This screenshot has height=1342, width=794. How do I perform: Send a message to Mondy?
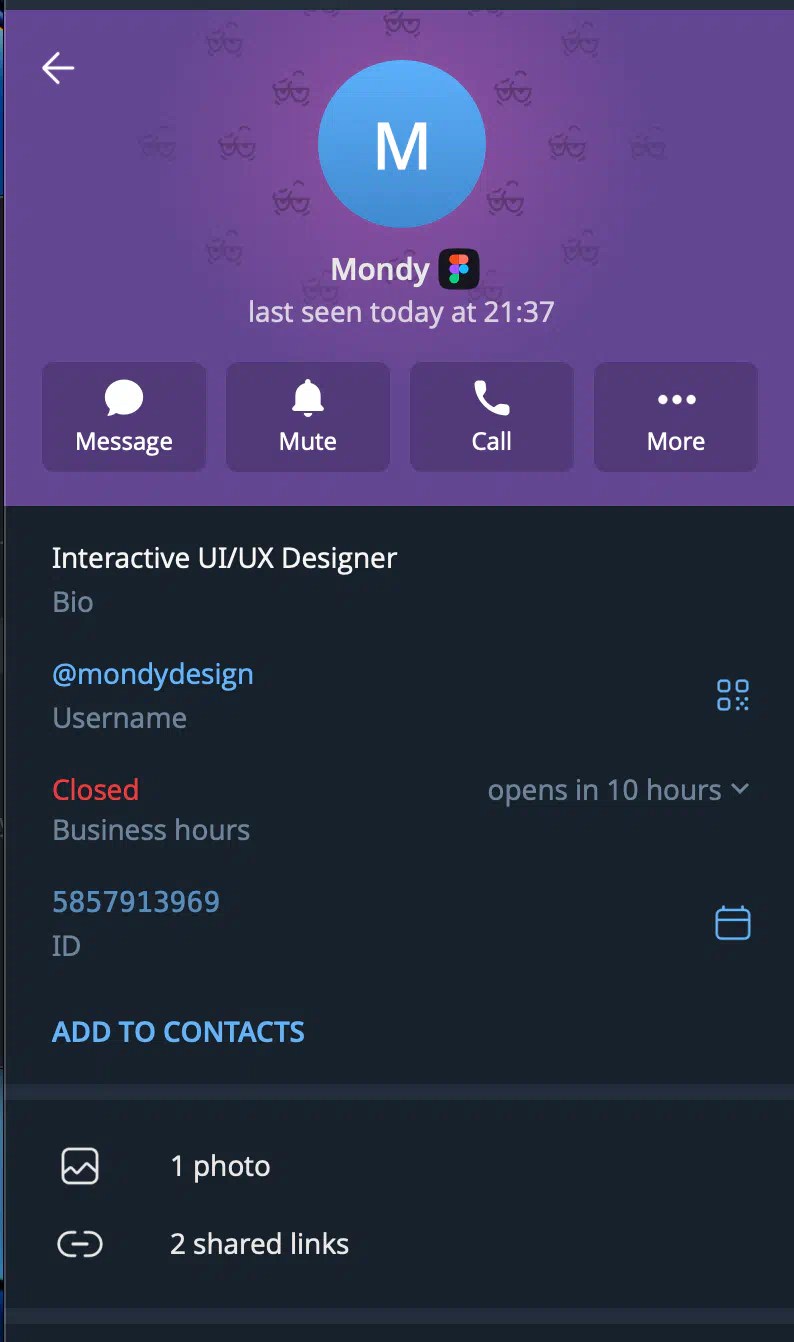coord(124,417)
